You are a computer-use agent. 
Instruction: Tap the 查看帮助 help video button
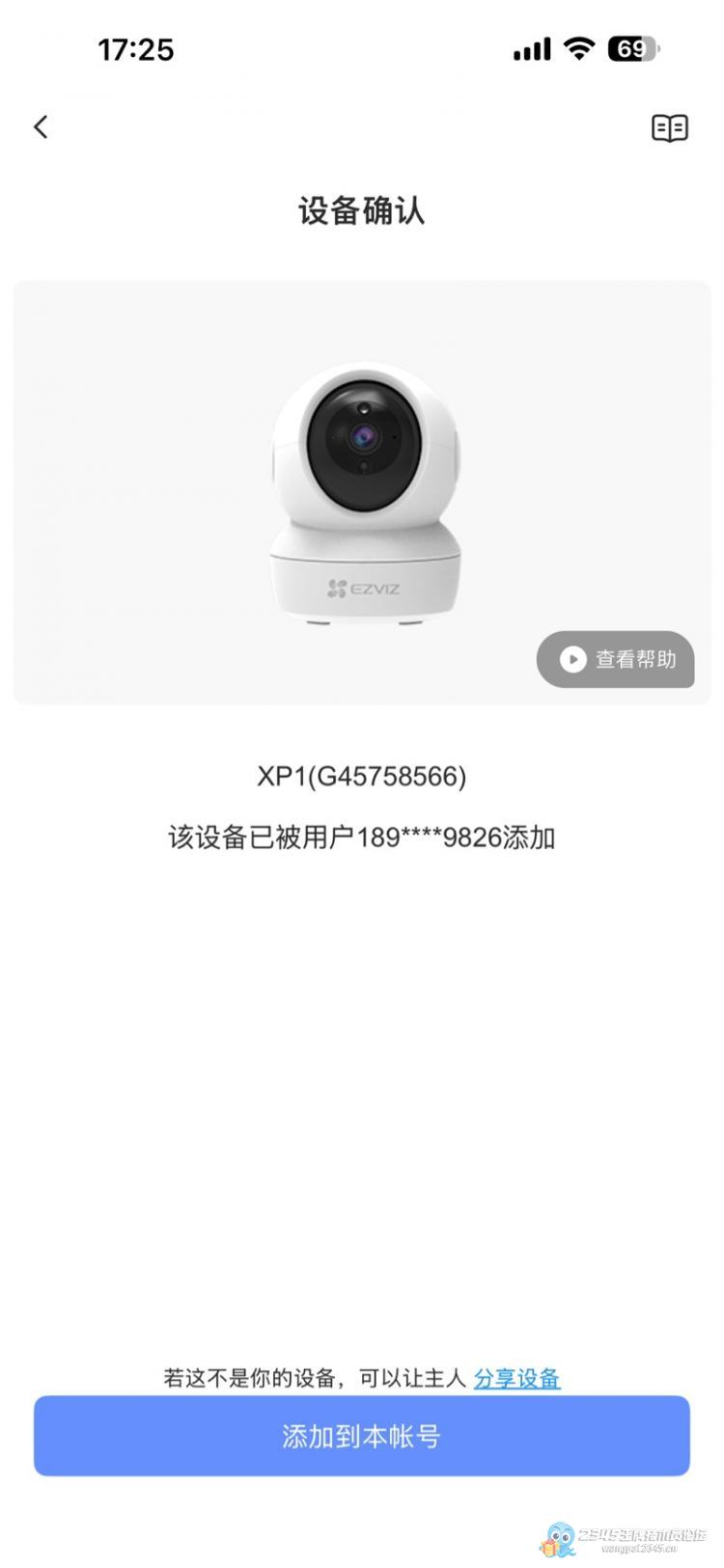tap(616, 659)
